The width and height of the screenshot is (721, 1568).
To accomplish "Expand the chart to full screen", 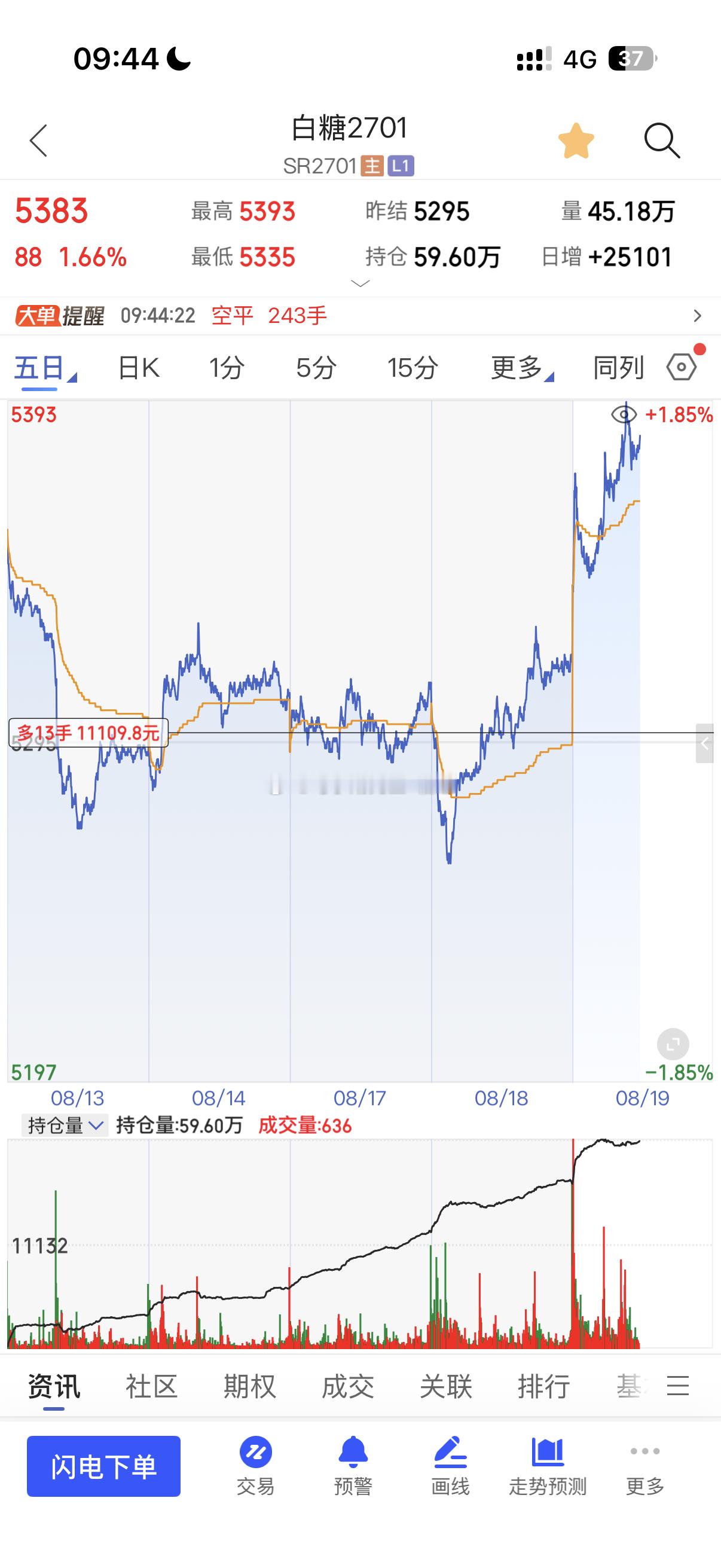I will (673, 1045).
